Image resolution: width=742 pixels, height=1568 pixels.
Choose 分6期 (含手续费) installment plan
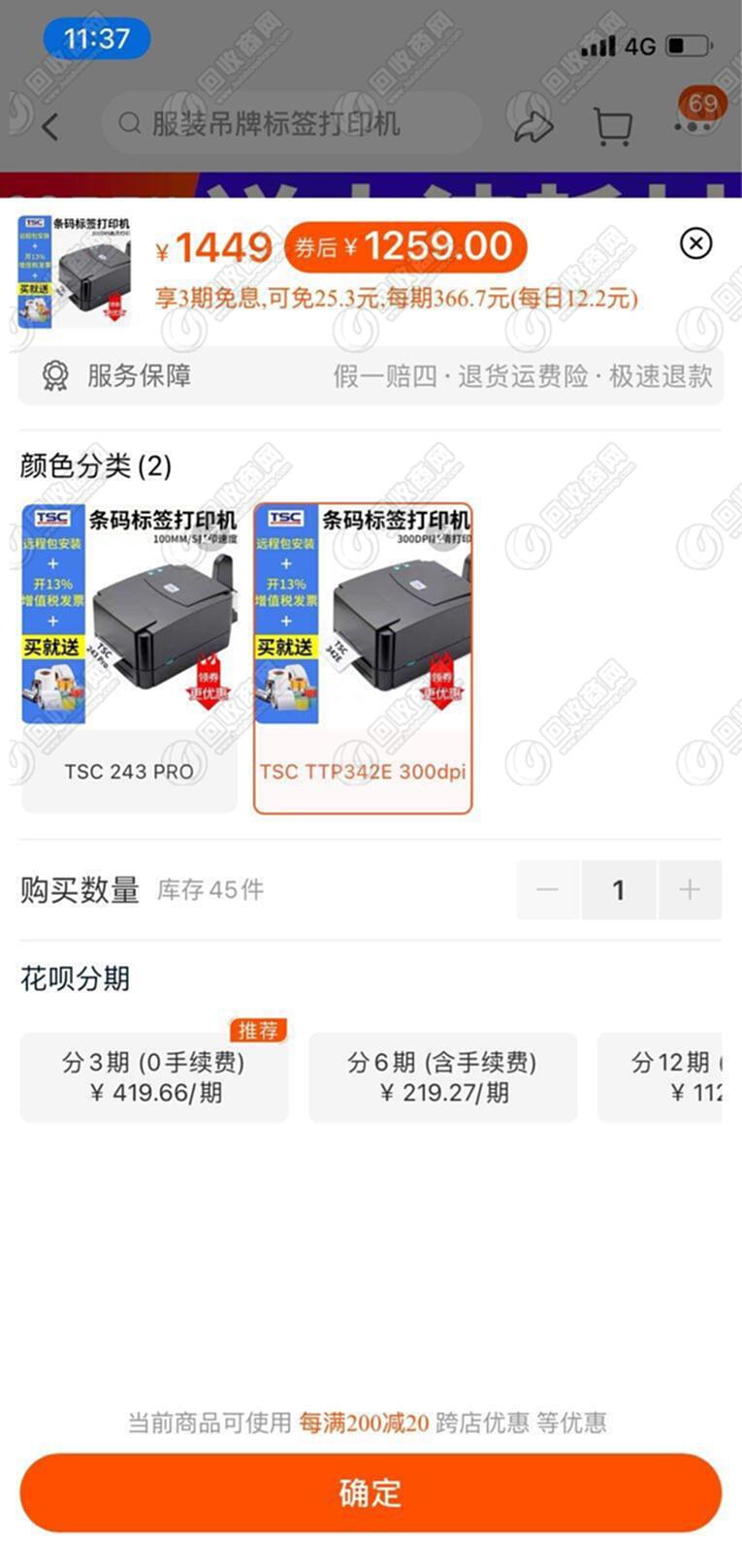(x=442, y=1077)
